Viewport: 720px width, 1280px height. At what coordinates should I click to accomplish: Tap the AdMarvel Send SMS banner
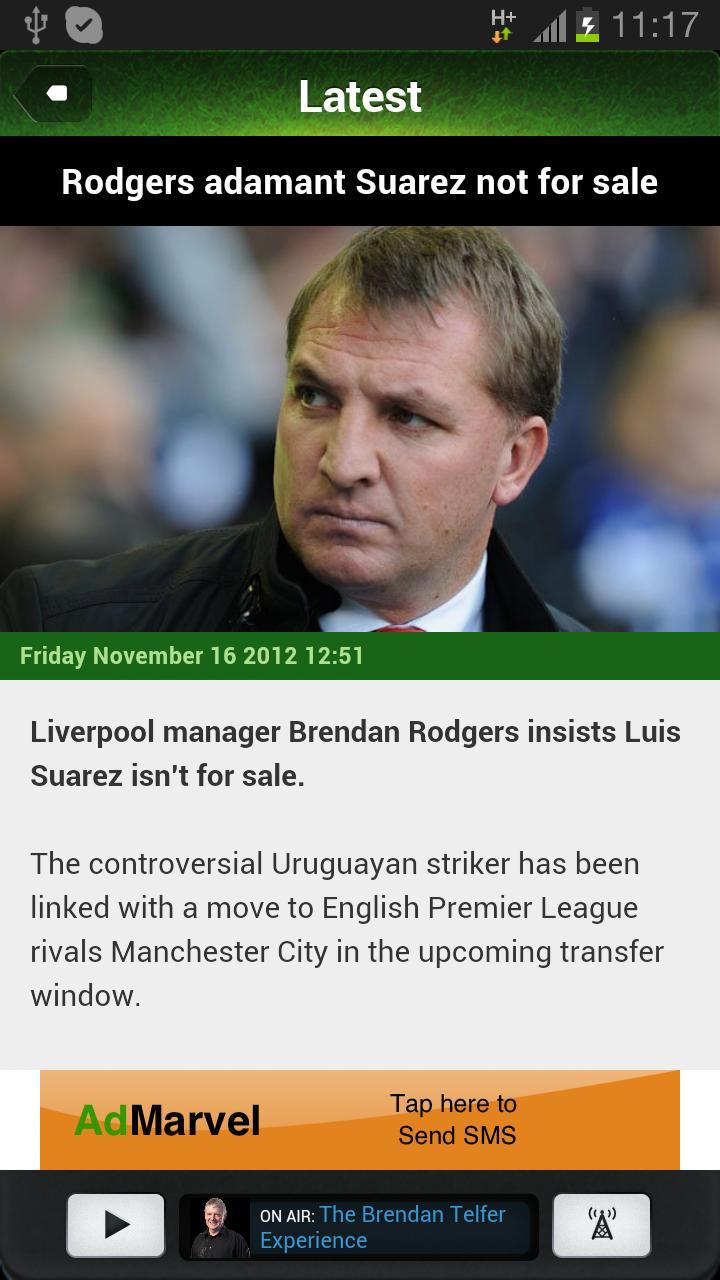(360, 1120)
